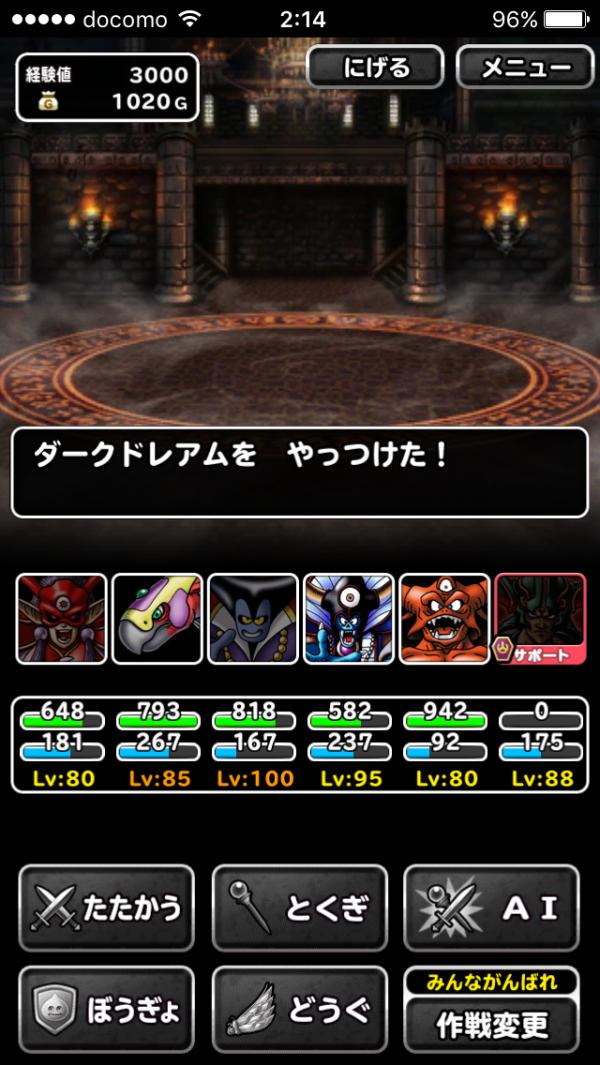
Task: Advance the ダークドレアム defeated message
Action: [299, 472]
